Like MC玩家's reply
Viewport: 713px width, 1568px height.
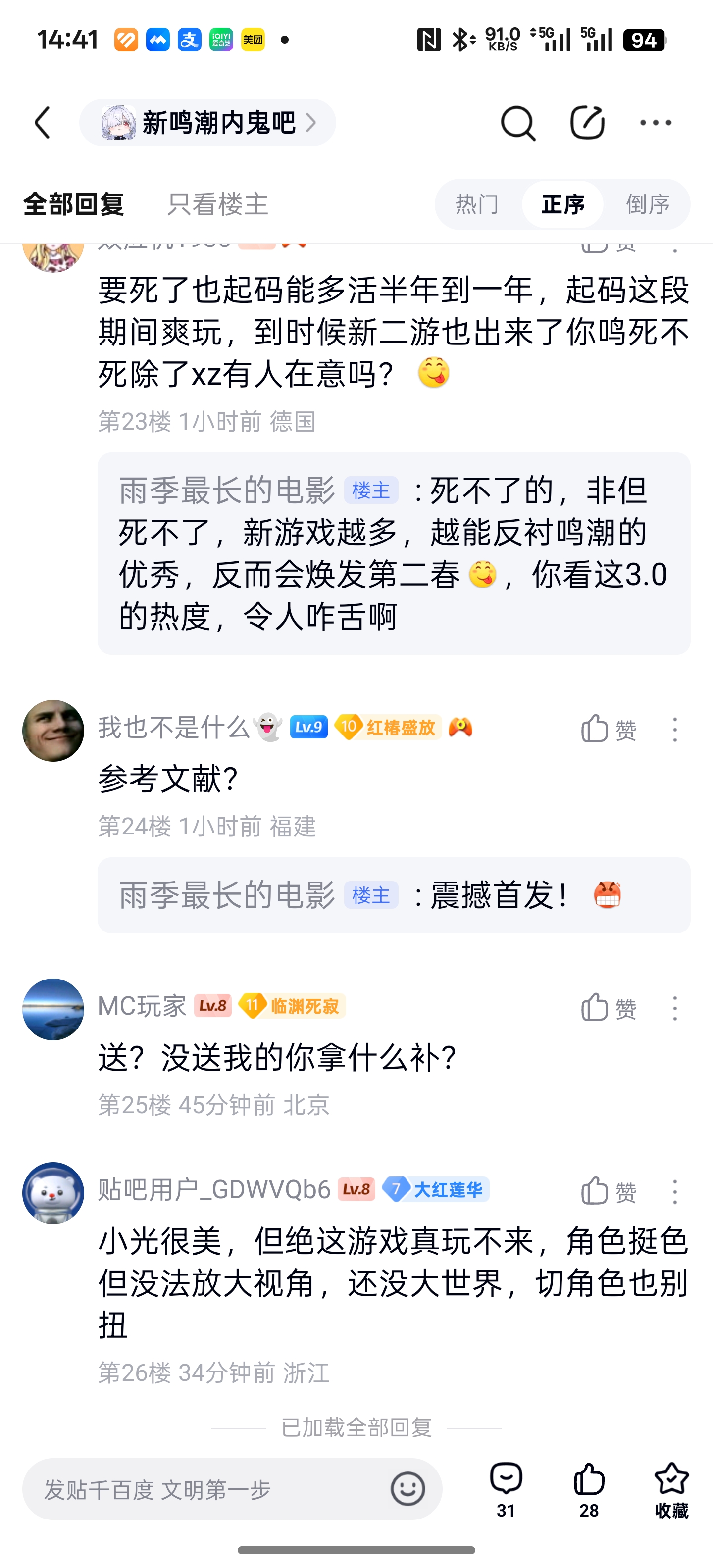click(608, 1008)
